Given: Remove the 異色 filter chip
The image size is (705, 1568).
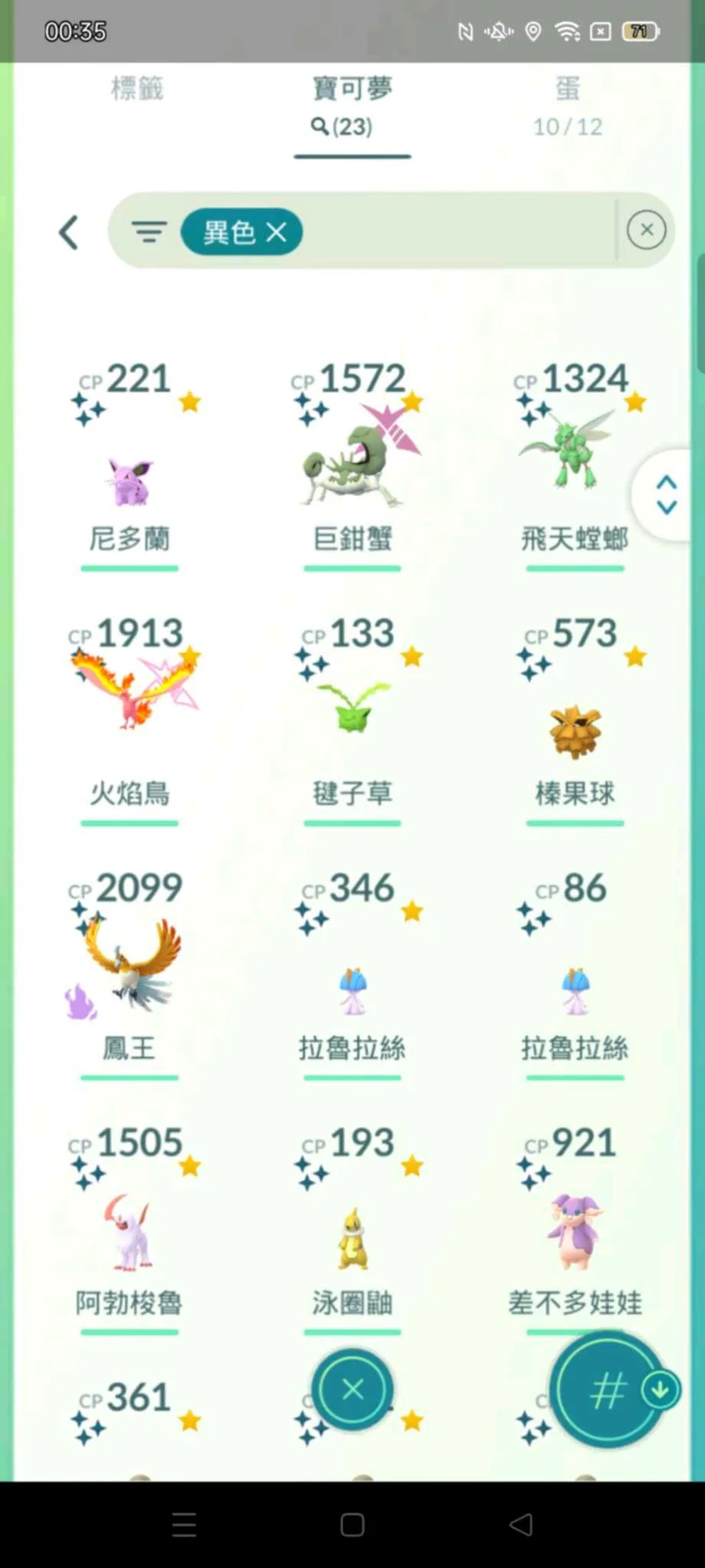Looking at the screenshot, I should click(x=276, y=232).
